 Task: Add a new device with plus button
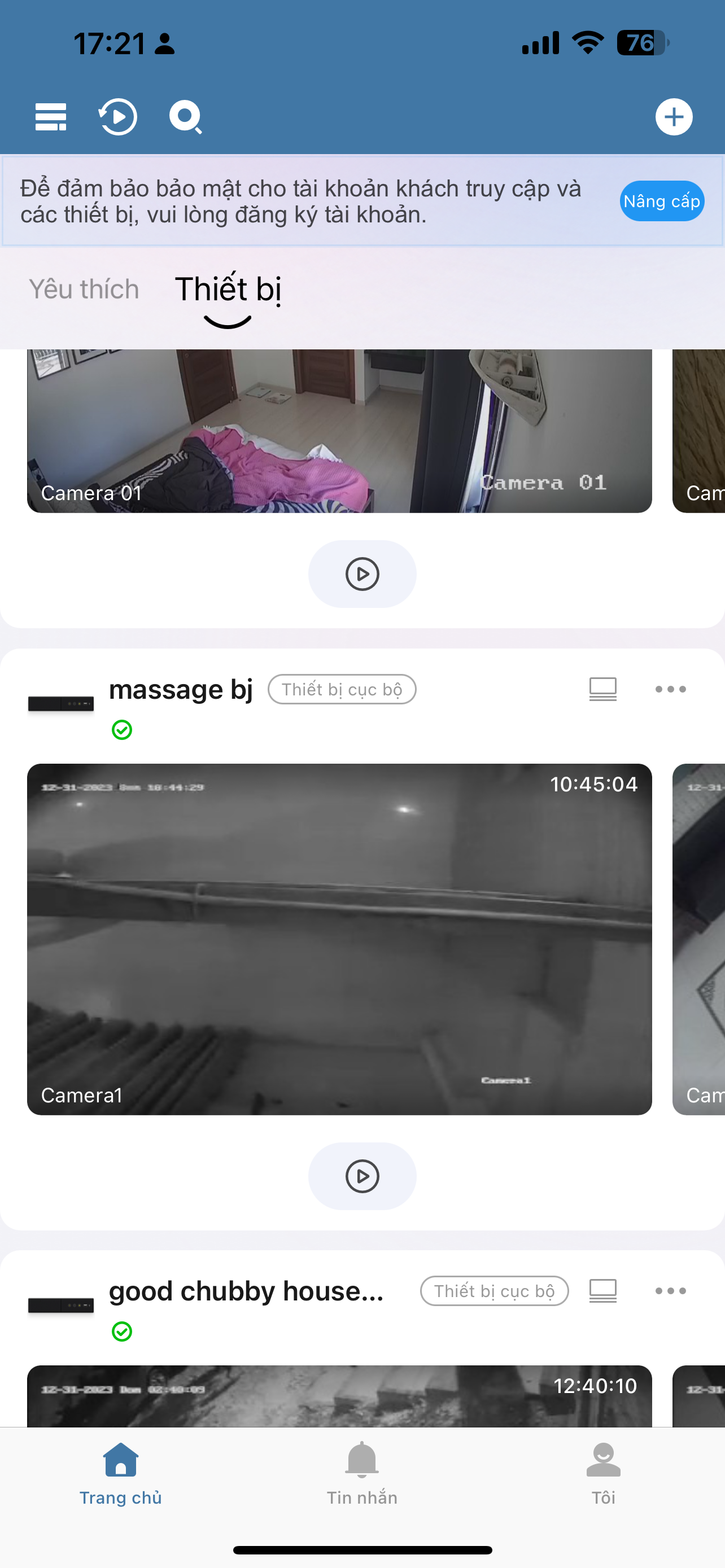(x=674, y=117)
